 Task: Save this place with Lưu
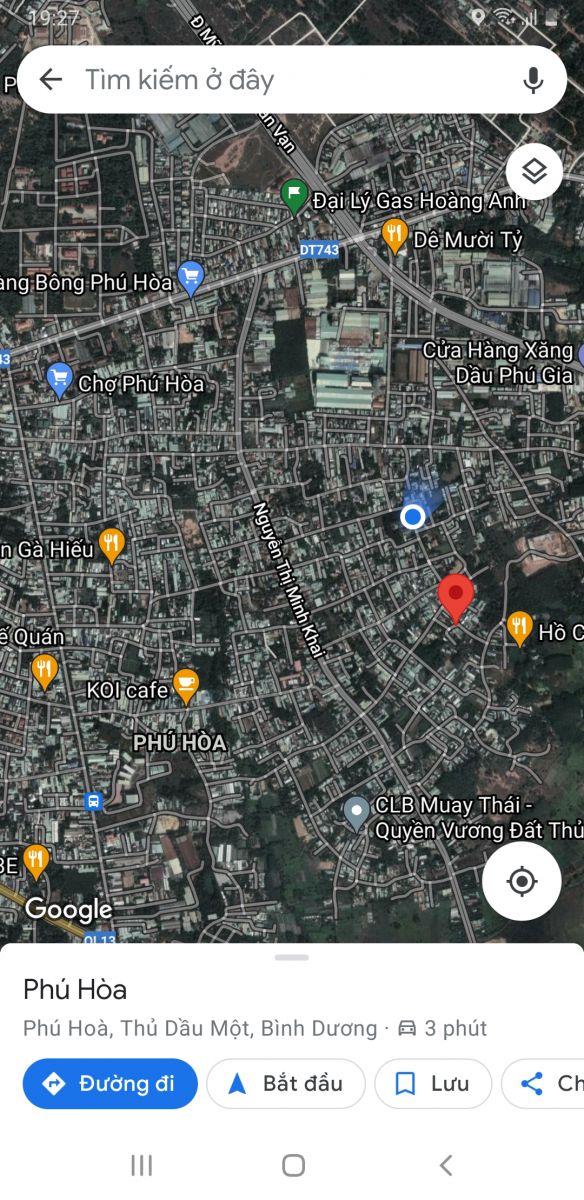[x=433, y=1083]
